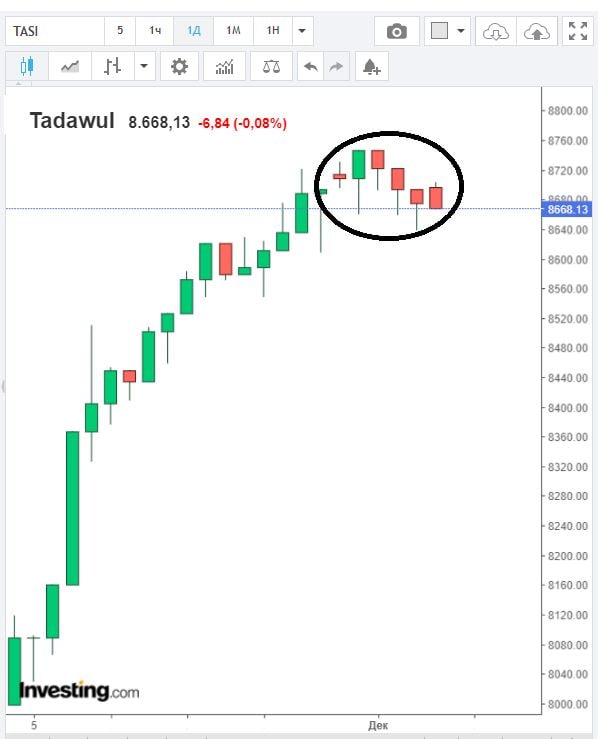Switch to the 1М monthly interval
The height and width of the screenshot is (739, 609).
point(233,31)
